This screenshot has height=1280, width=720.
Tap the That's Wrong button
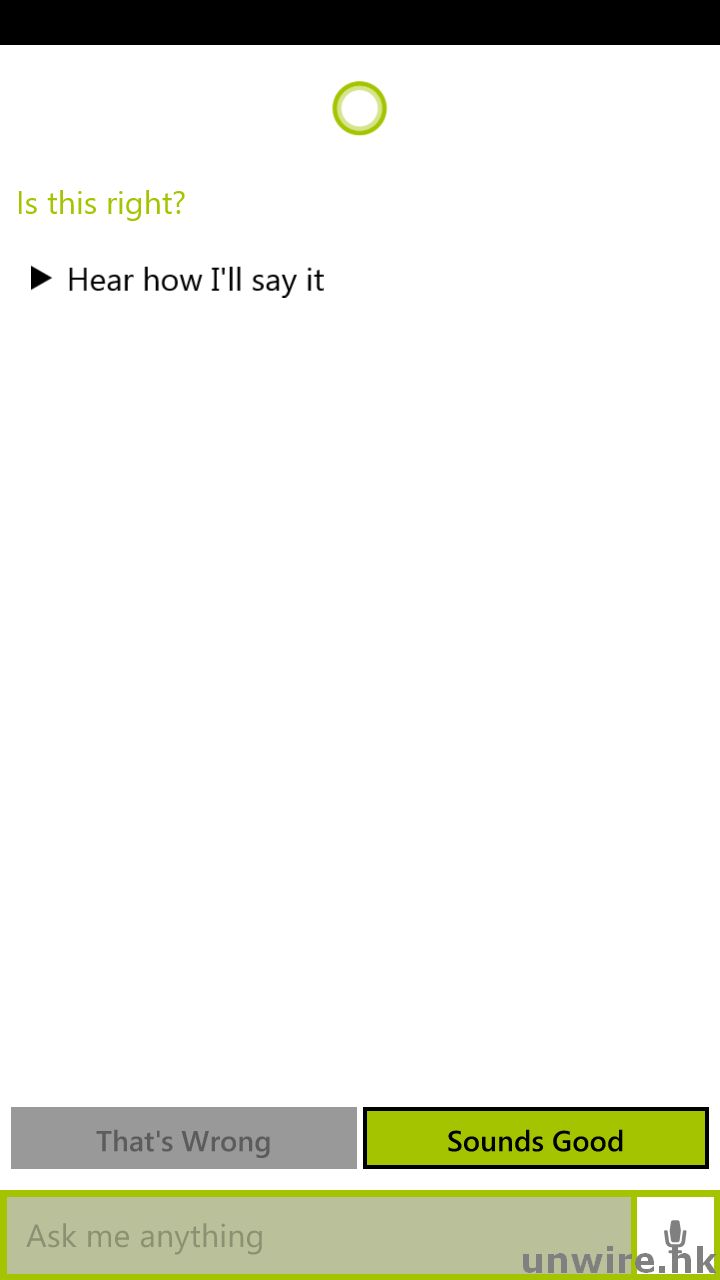click(x=184, y=1139)
